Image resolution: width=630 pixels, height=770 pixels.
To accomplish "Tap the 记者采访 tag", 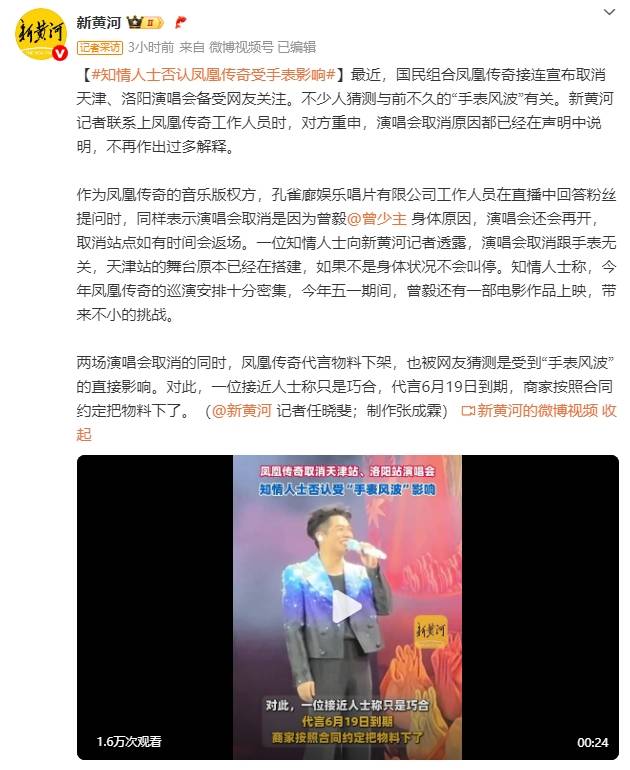I will (100, 47).
